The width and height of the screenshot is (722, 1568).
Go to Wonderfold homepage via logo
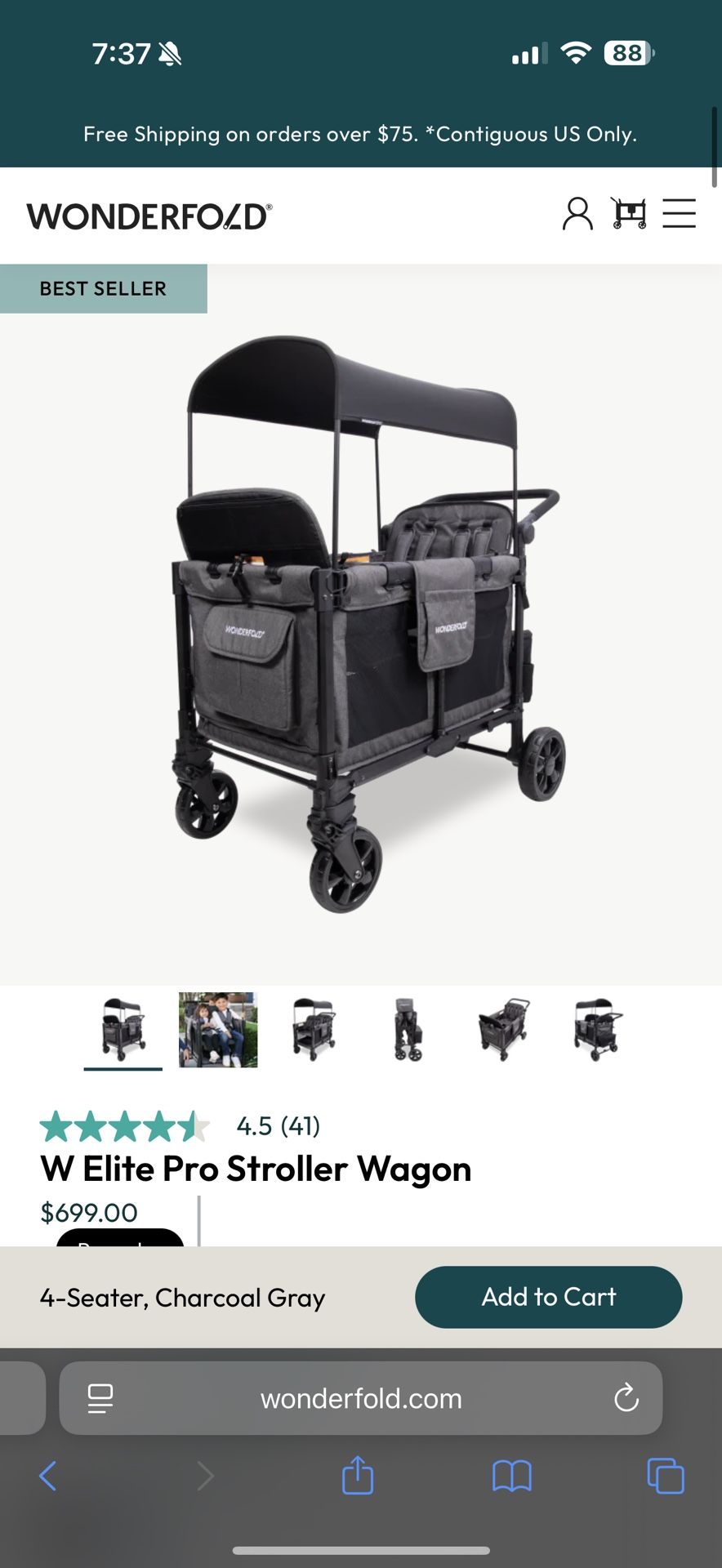coord(149,216)
